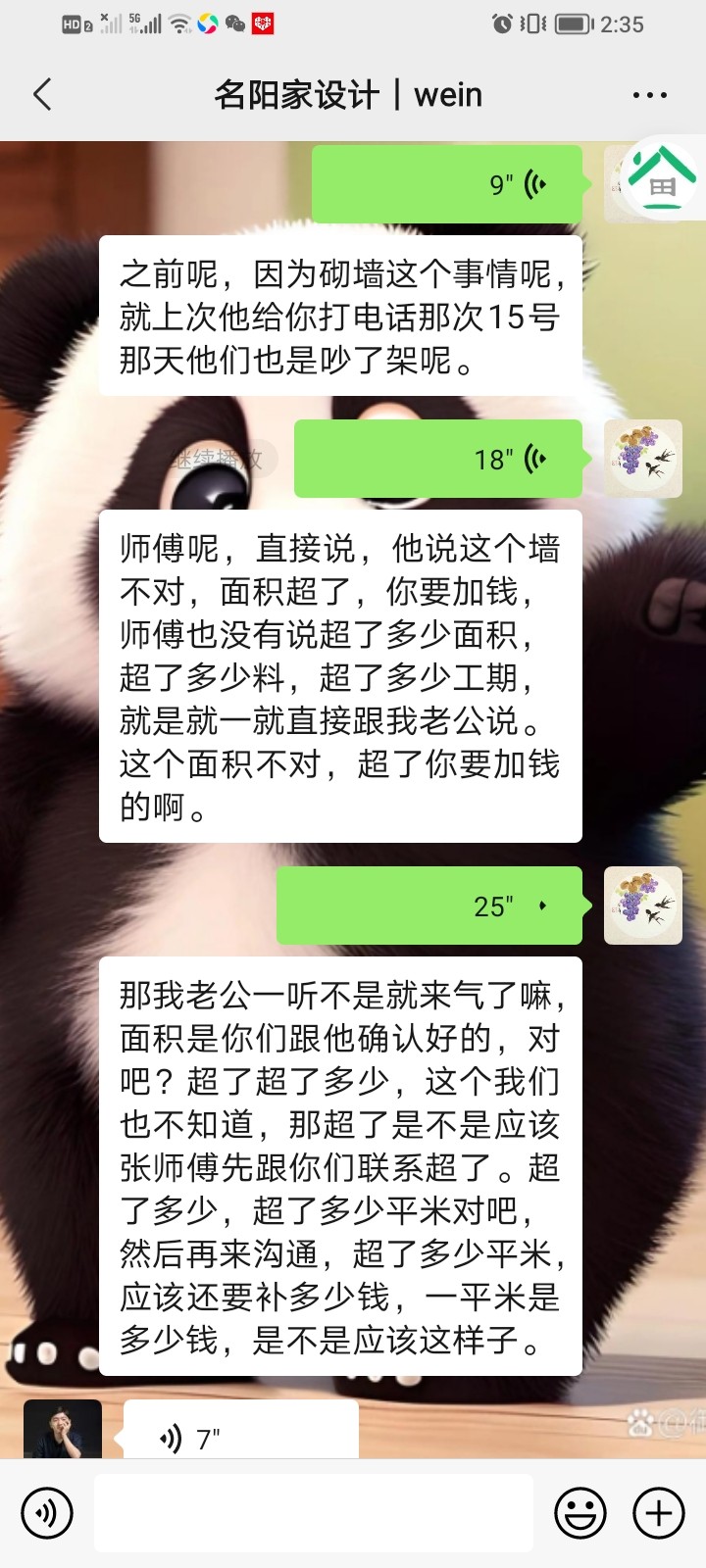Open the plus attachments menu
Viewport: 706px width, 1568px height.
[x=659, y=1513]
